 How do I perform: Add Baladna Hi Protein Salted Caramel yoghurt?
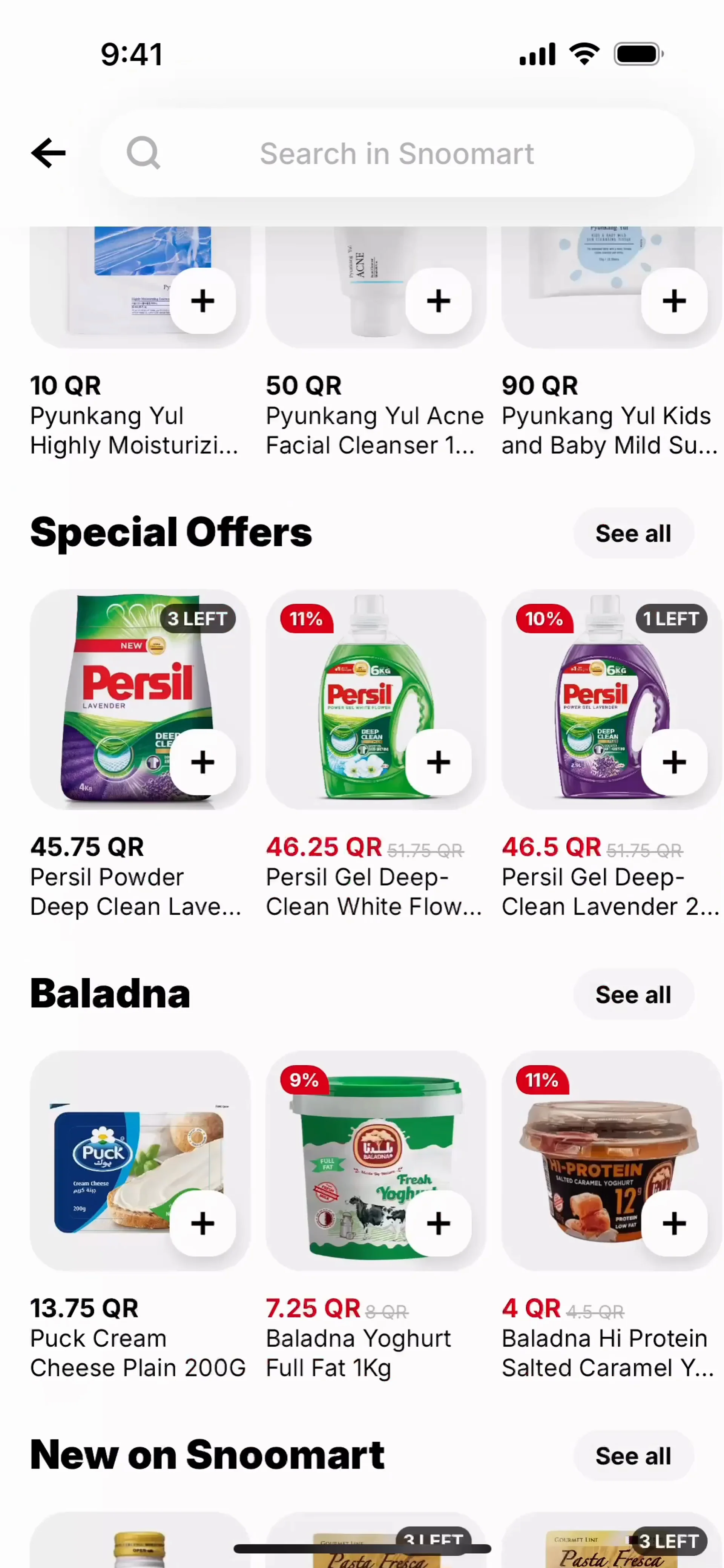[x=673, y=1223]
